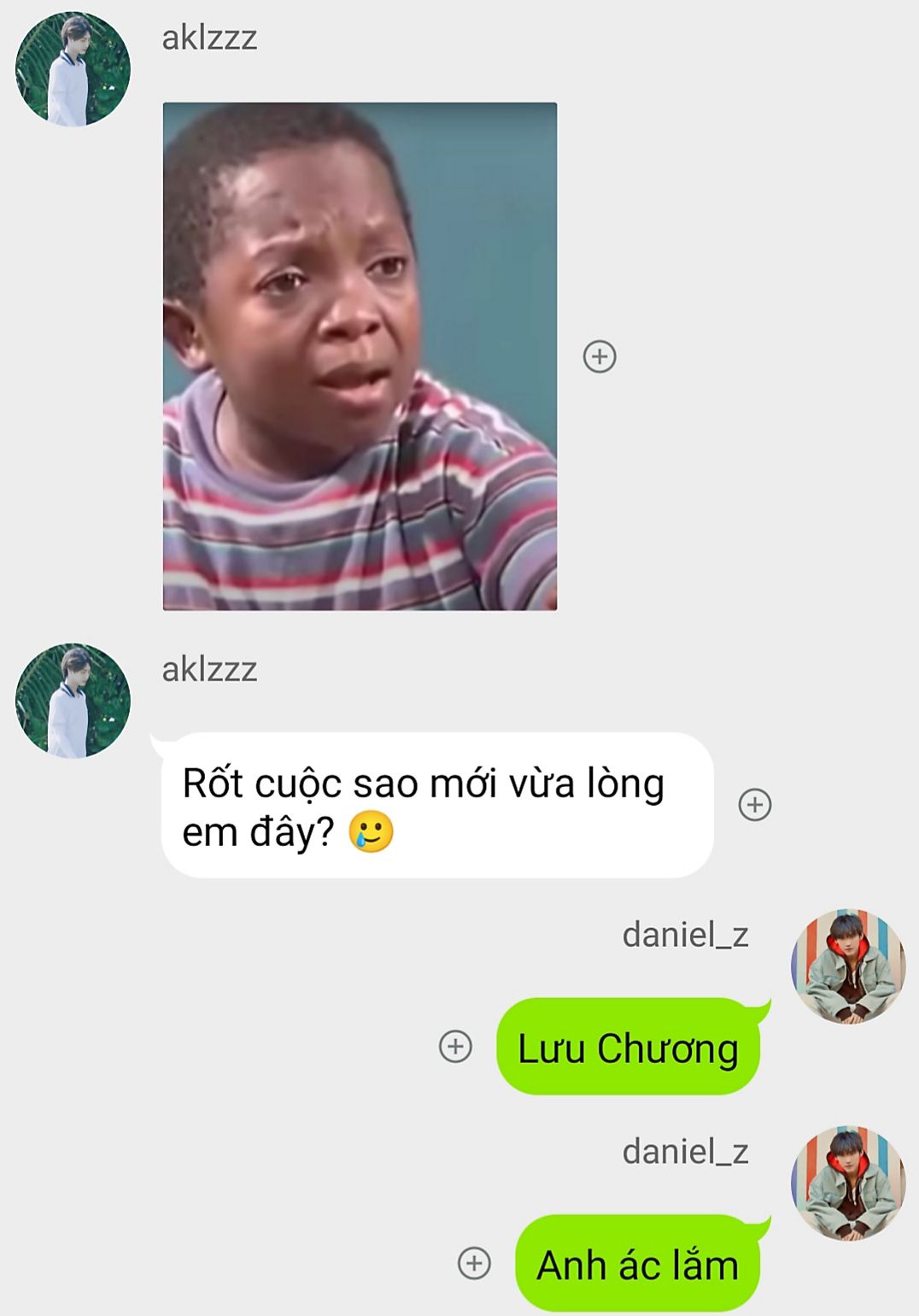Tap the plus icon beside 'Lưu Chương' message
Screen dimensions: 919x1316
tap(455, 1046)
